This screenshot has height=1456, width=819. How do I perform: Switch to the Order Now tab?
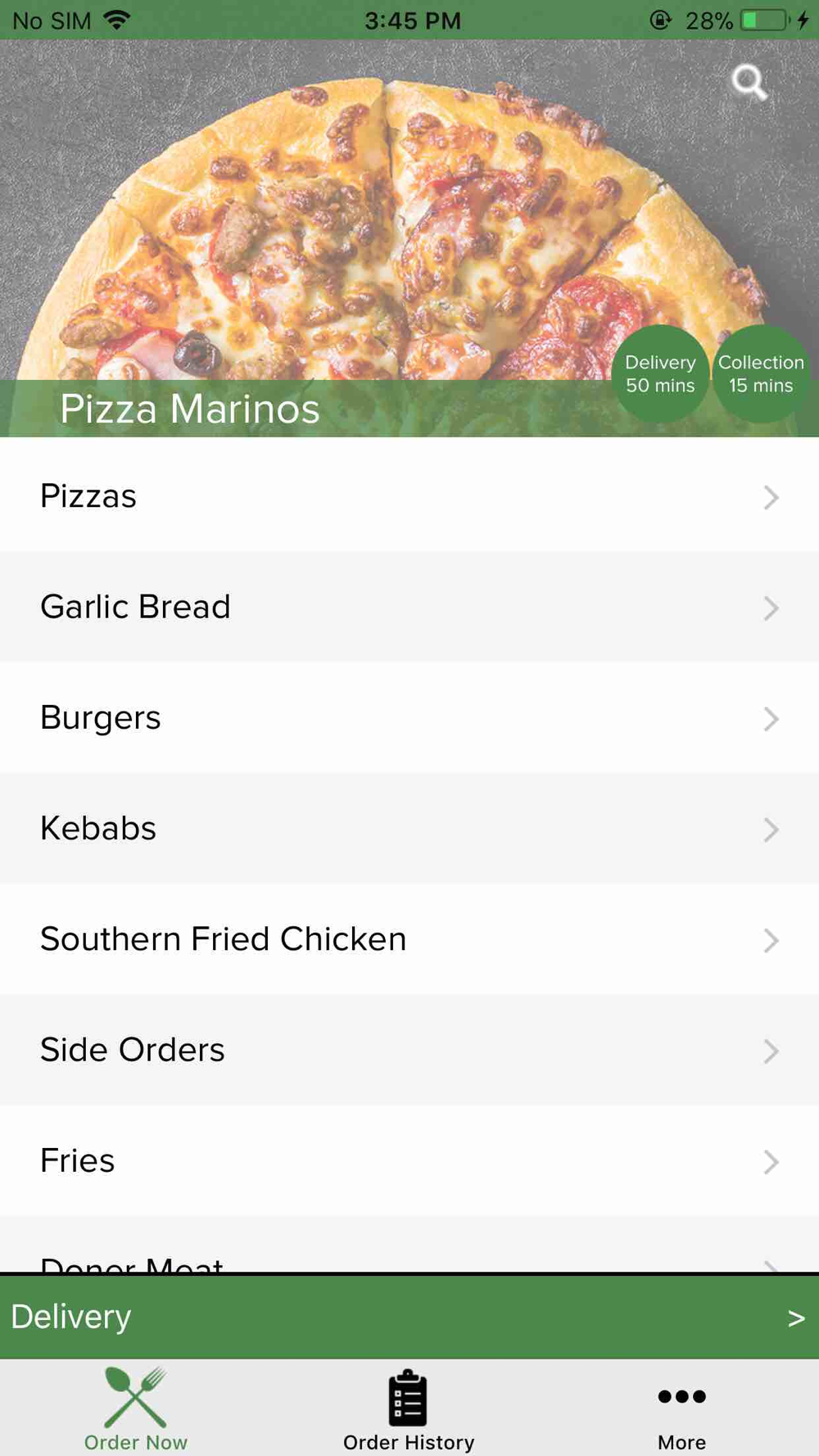click(x=136, y=1409)
